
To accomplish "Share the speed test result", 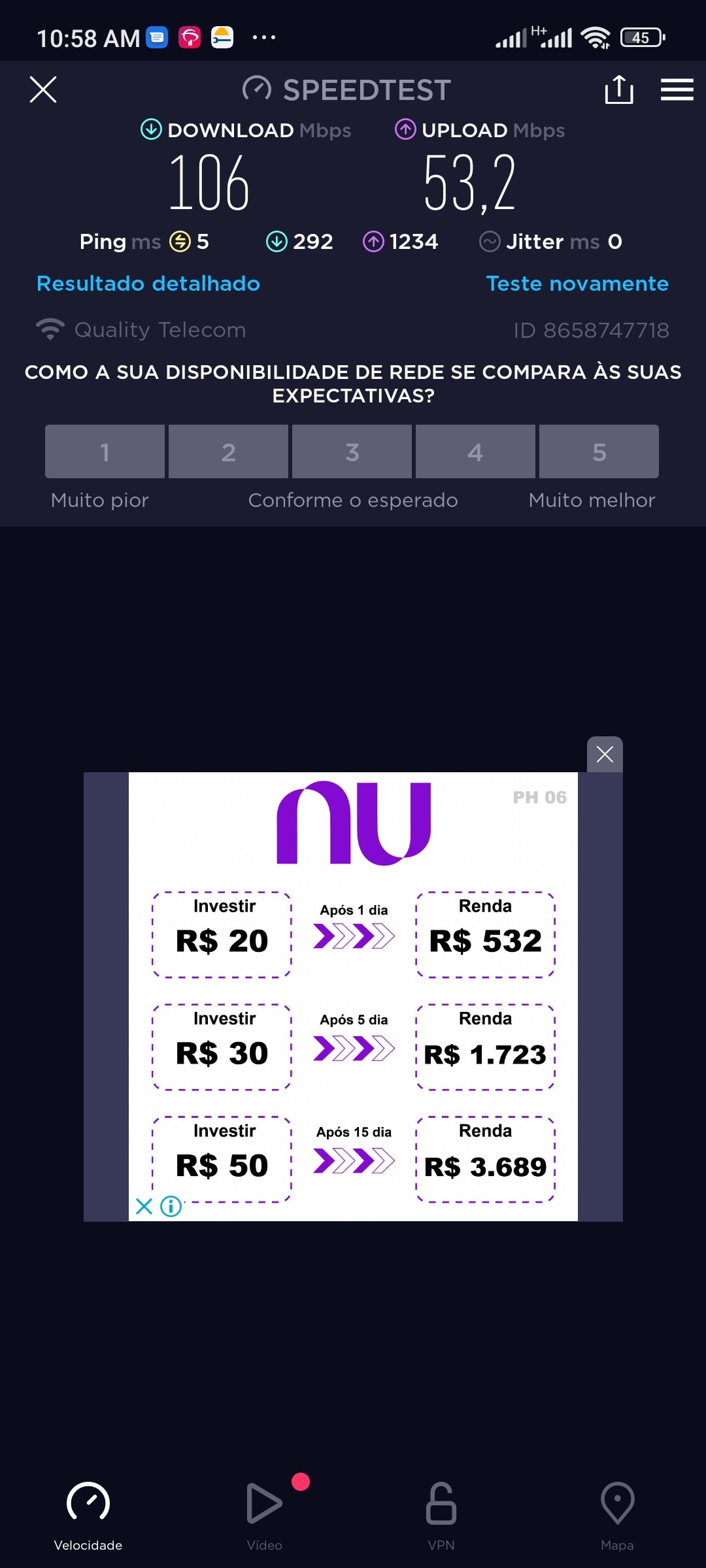I will point(618,90).
